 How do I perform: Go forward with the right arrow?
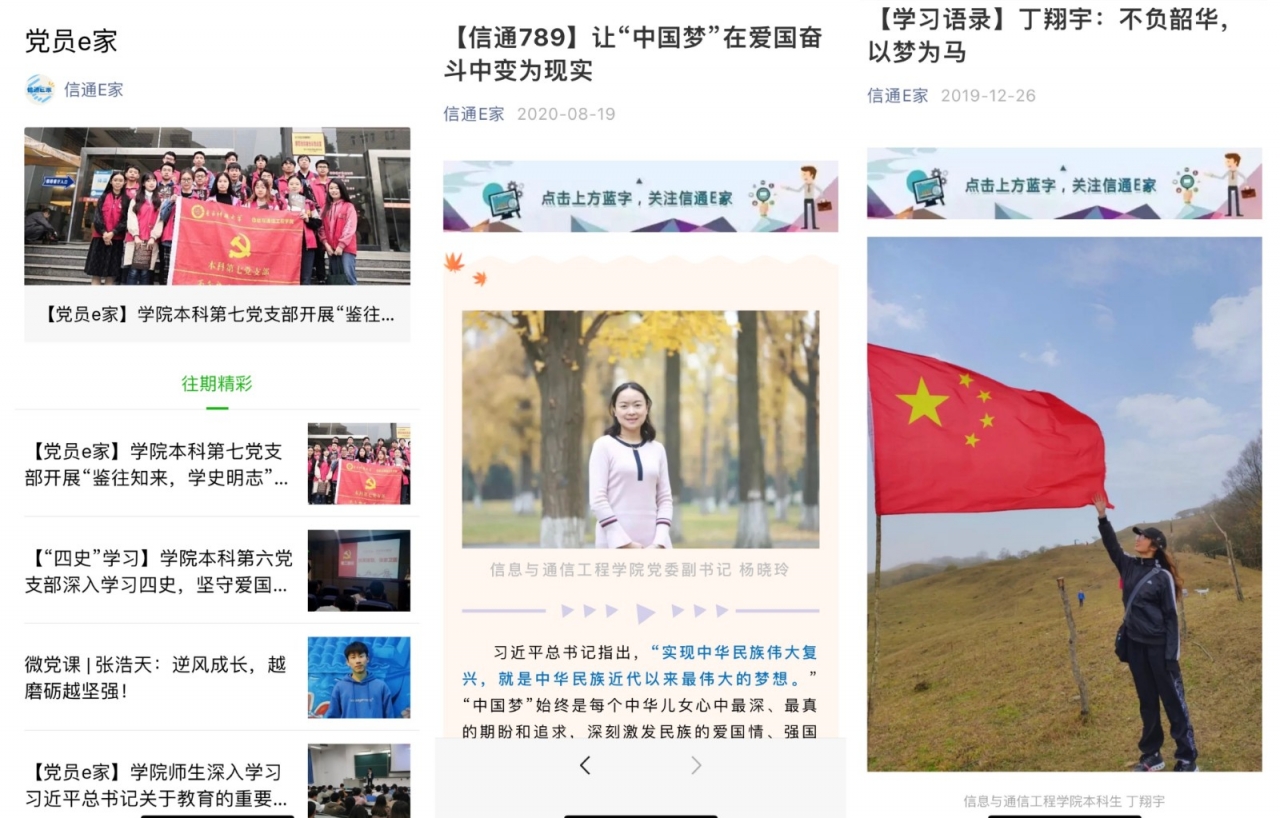pyautogui.click(x=696, y=766)
